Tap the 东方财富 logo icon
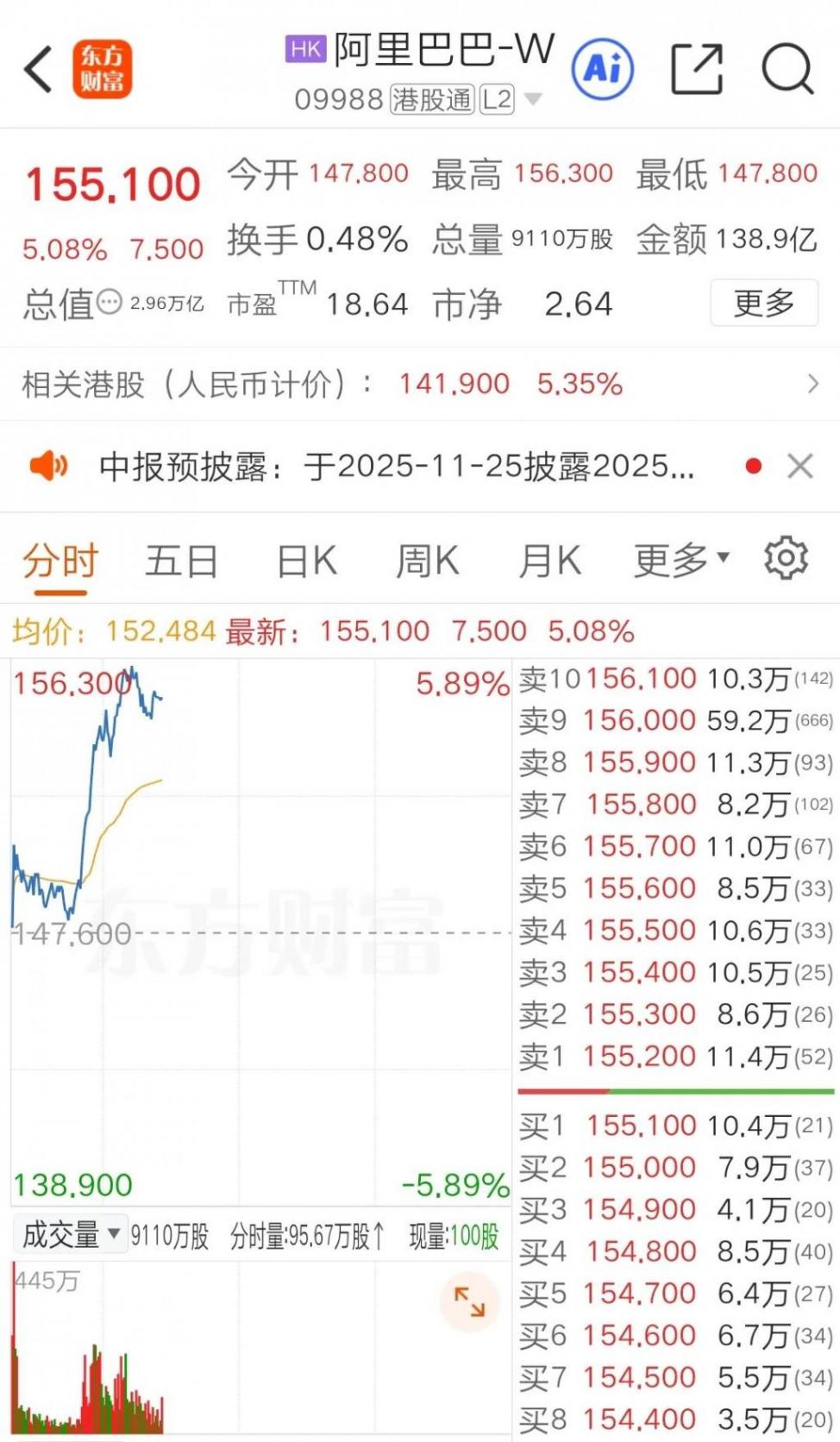Viewport: 840px width, 1442px height. (103, 69)
